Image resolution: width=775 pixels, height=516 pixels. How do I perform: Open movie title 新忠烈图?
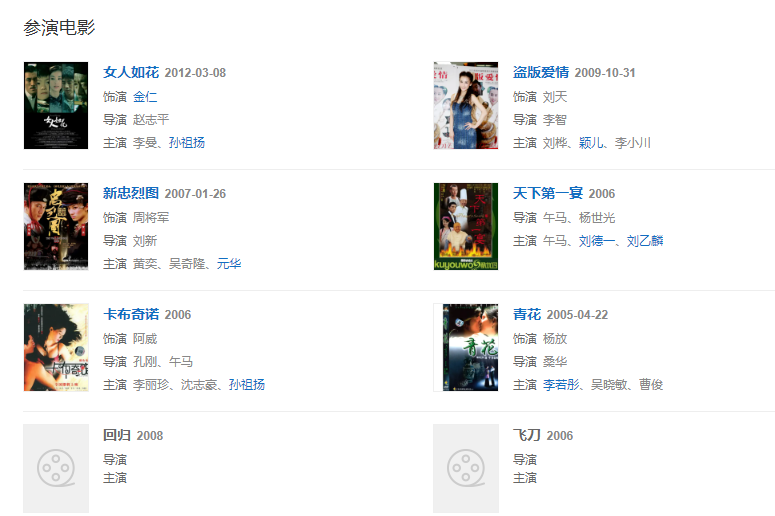[131, 193]
